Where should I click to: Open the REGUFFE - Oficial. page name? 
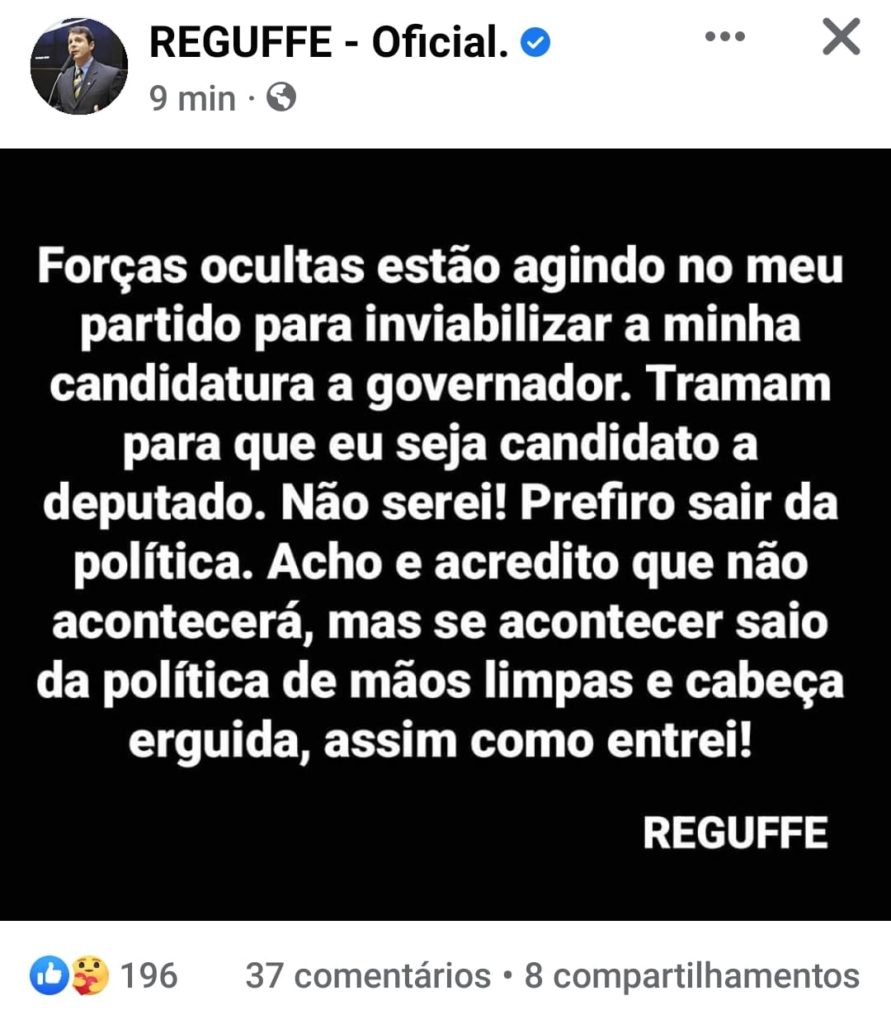pos(329,42)
